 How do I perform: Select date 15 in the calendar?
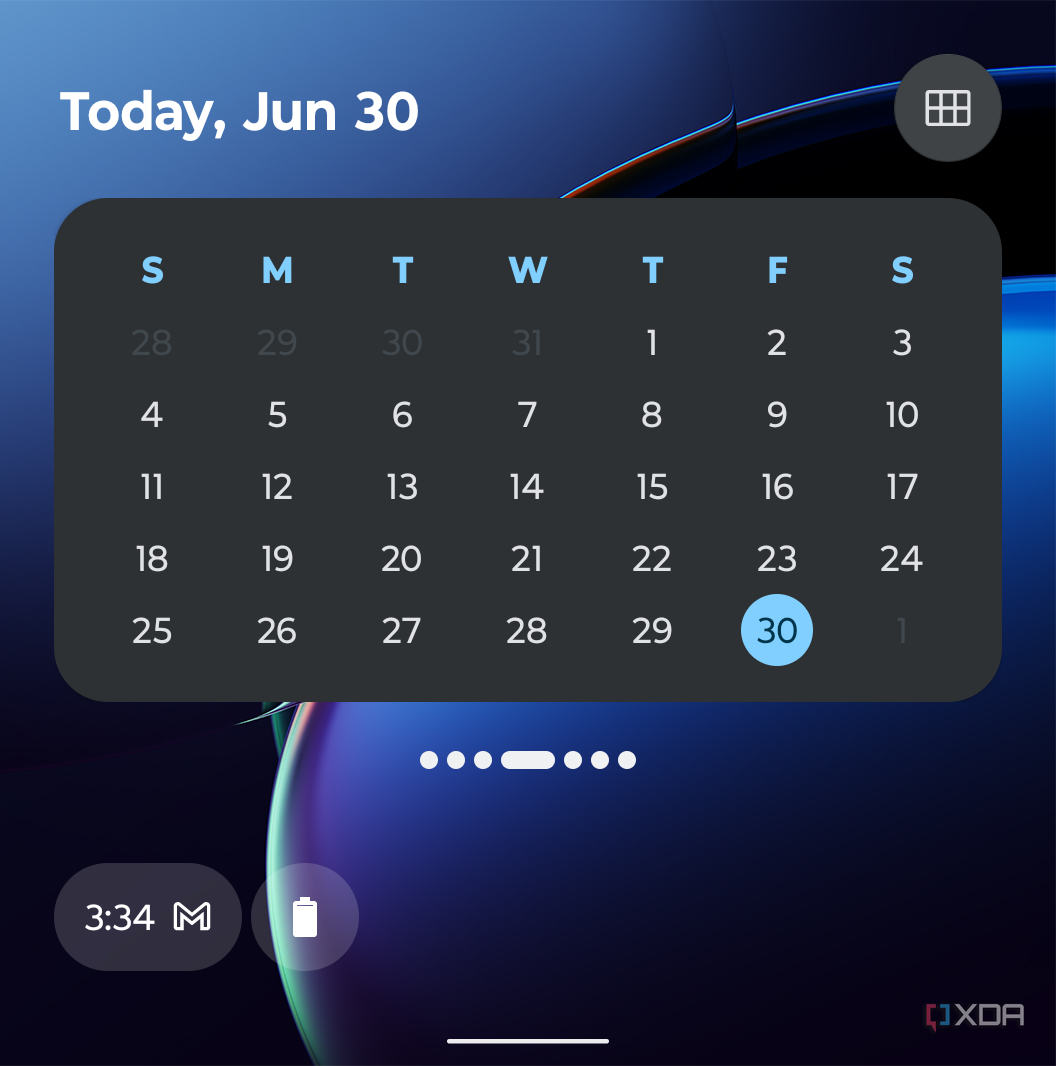[x=652, y=487]
